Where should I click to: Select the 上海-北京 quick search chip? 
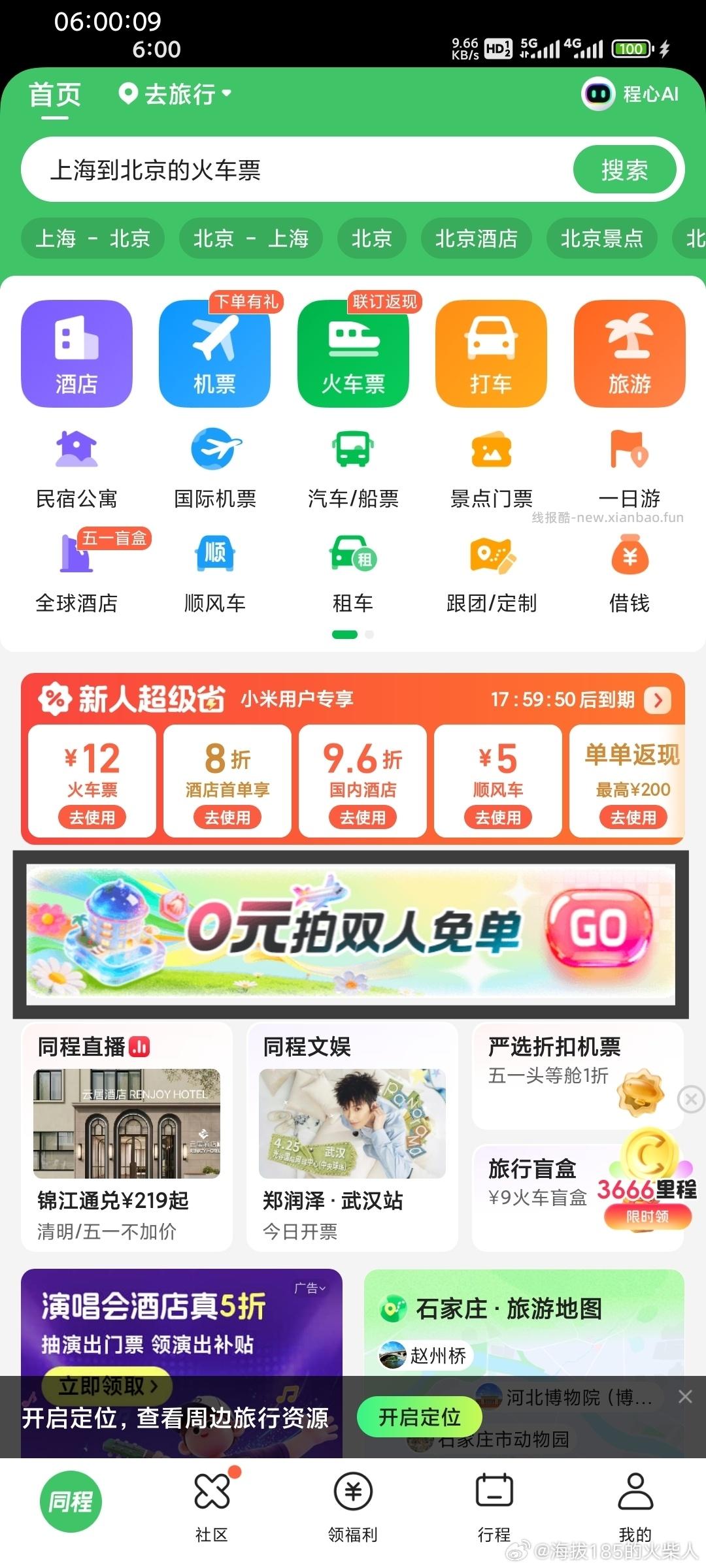point(92,238)
